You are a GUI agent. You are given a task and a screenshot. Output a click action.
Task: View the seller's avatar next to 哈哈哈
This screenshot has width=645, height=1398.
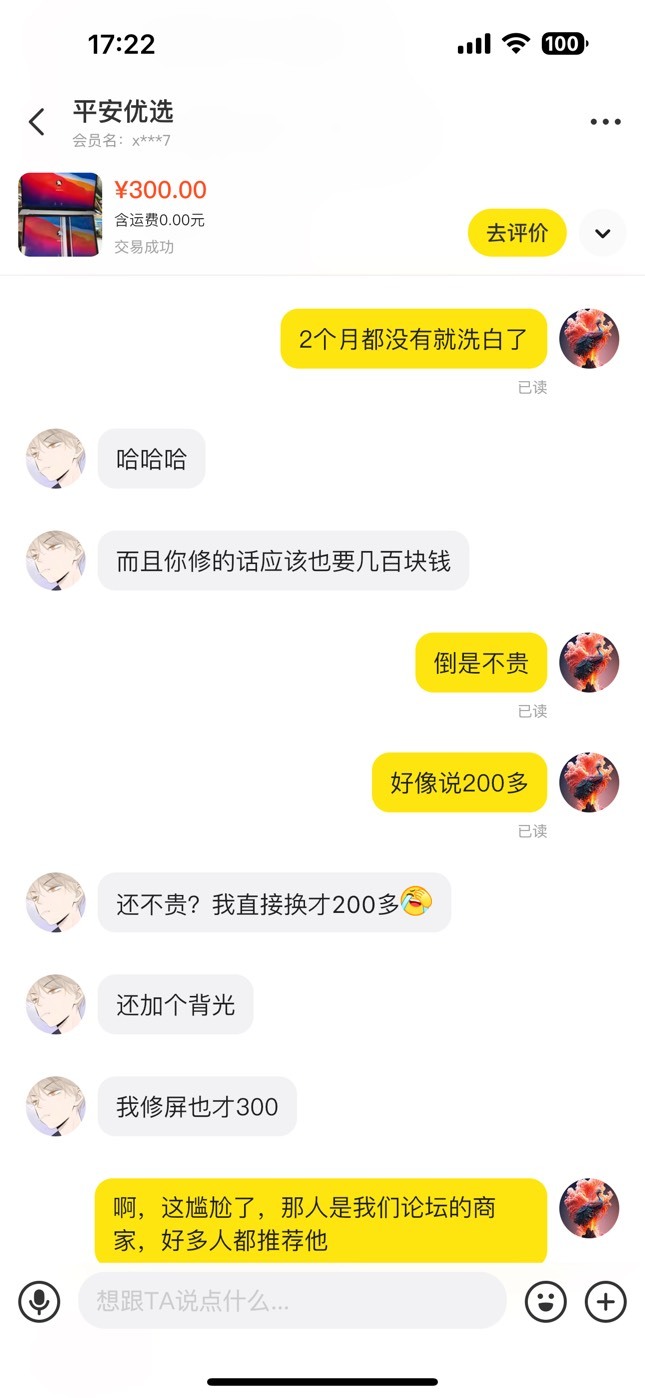(56, 458)
